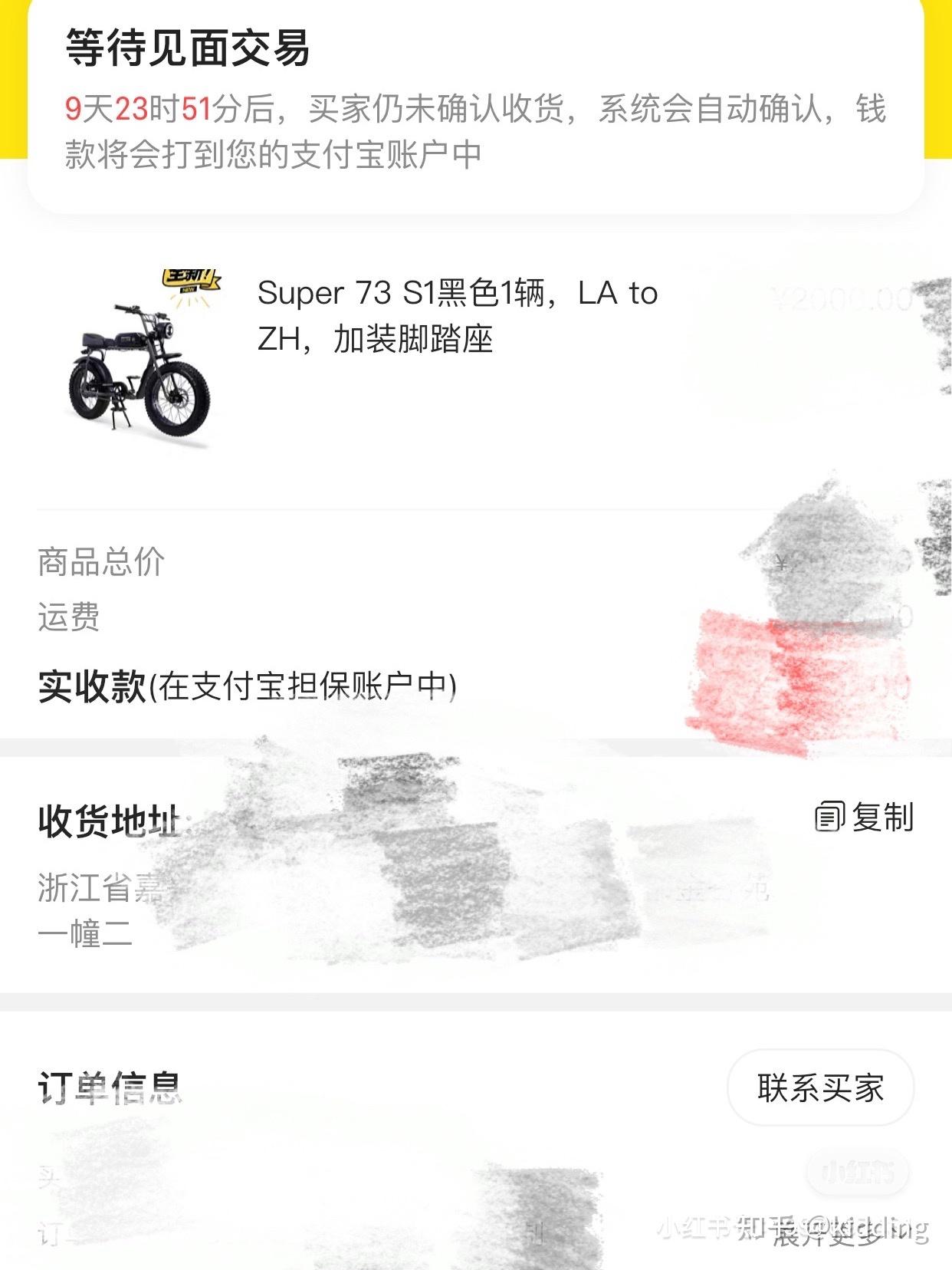Copy the delivery address
Viewport: 952px width, 1270px height.
[x=864, y=817]
